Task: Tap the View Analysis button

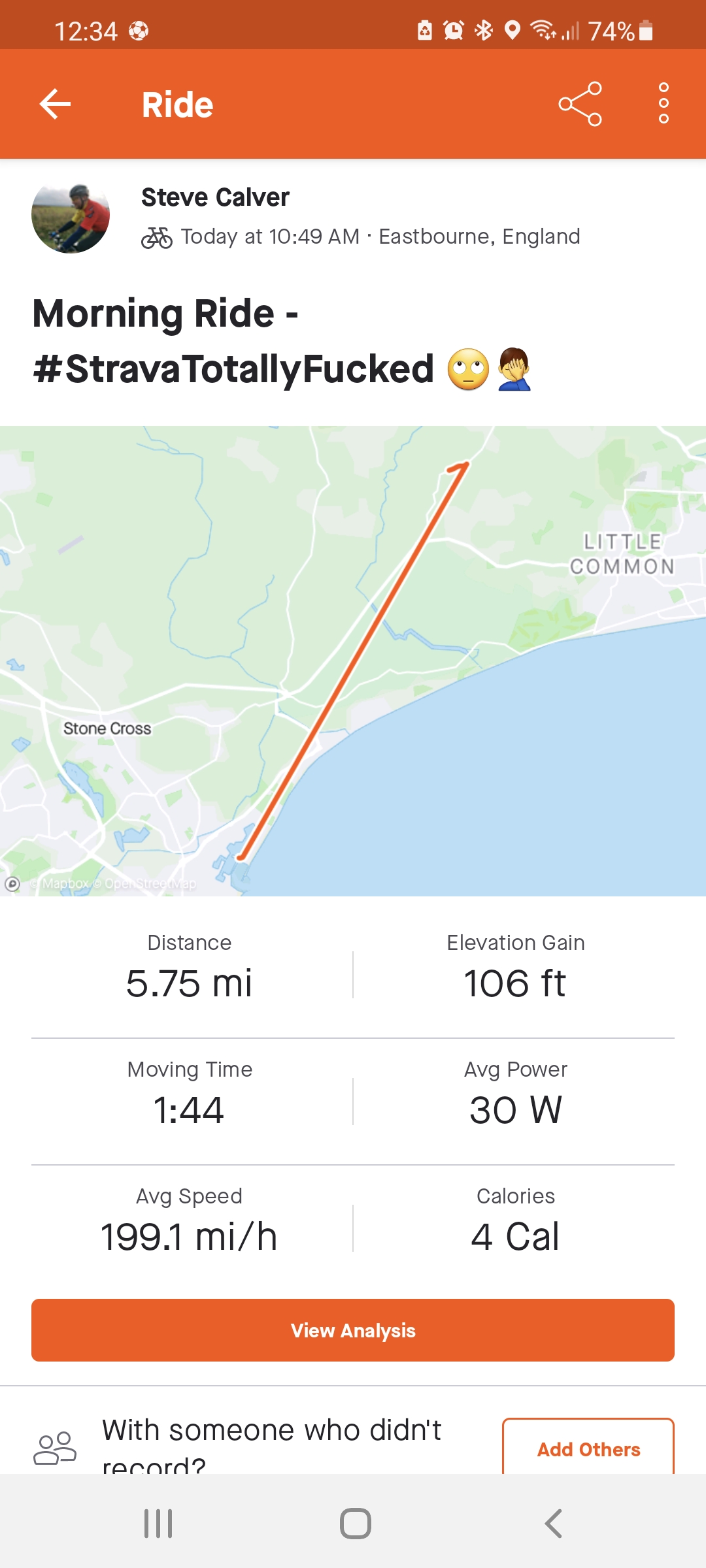Action: click(x=353, y=1330)
